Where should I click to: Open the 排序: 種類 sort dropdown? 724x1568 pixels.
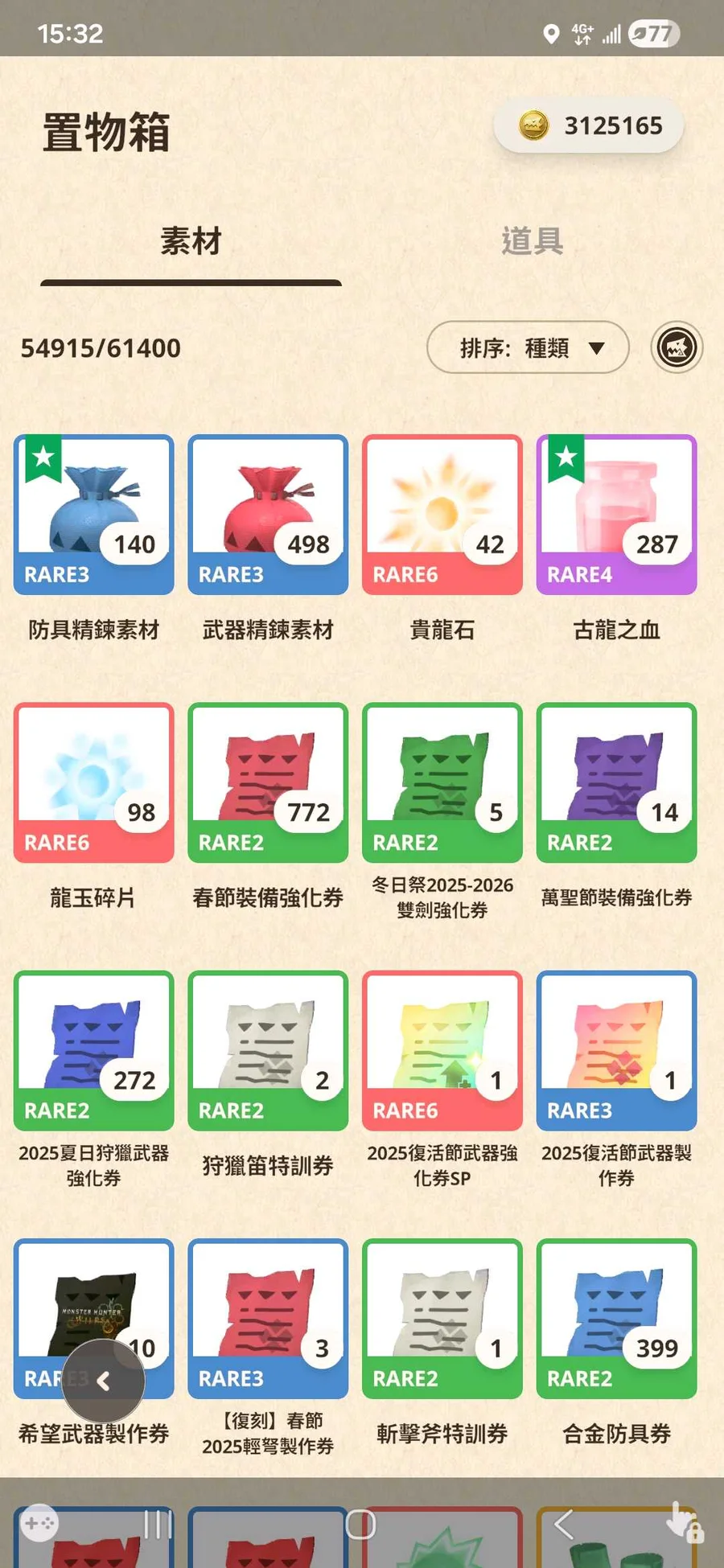coord(528,347)
